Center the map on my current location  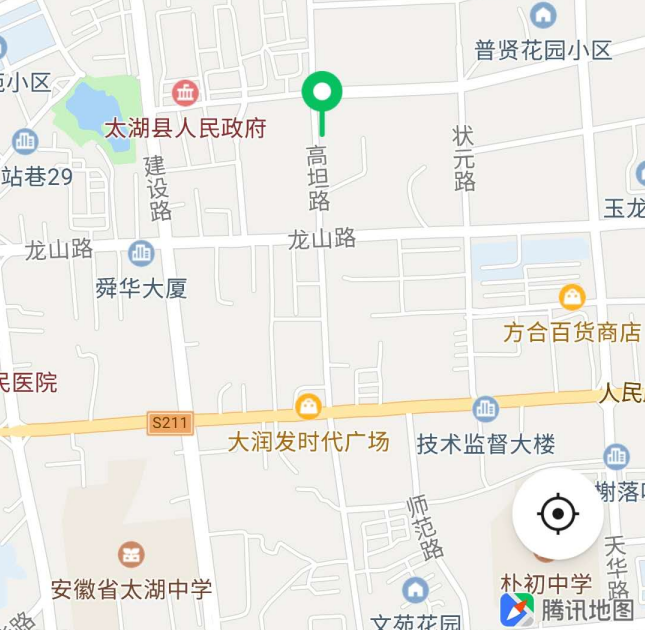click(558, 514)
